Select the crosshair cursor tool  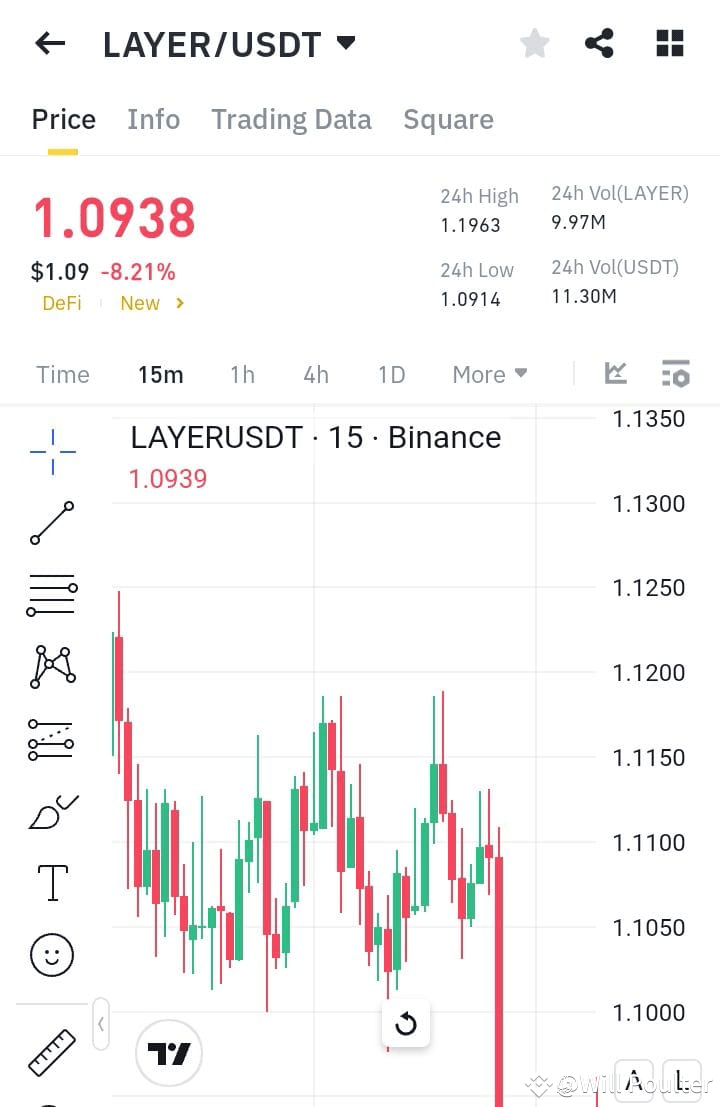(51, 451)
